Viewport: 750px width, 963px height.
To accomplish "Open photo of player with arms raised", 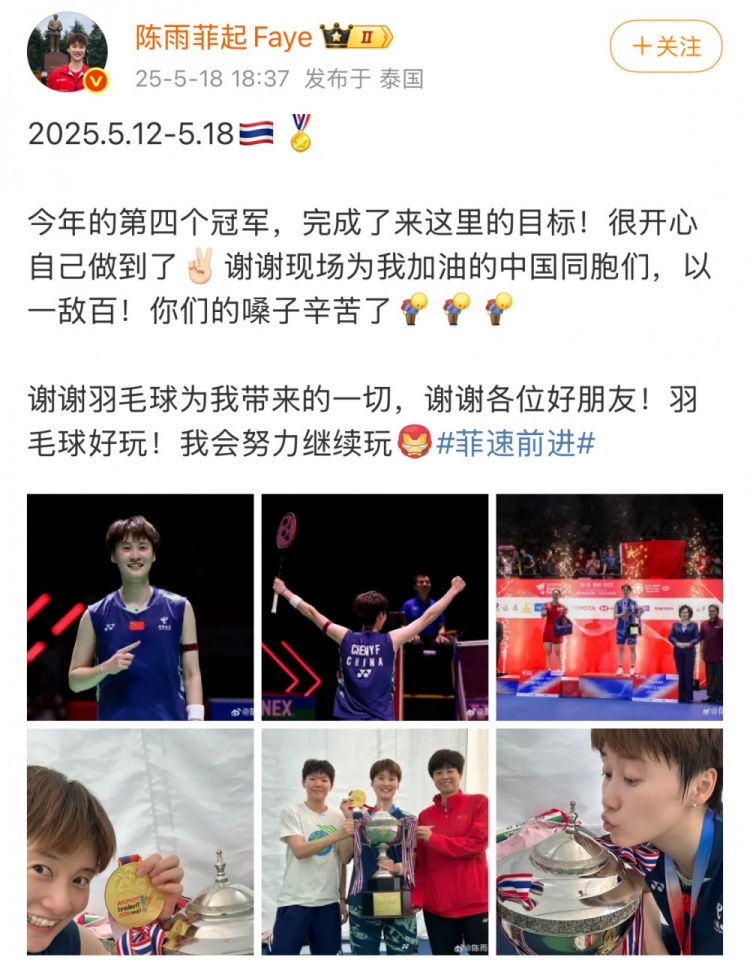I will click(x=375, y=607).
